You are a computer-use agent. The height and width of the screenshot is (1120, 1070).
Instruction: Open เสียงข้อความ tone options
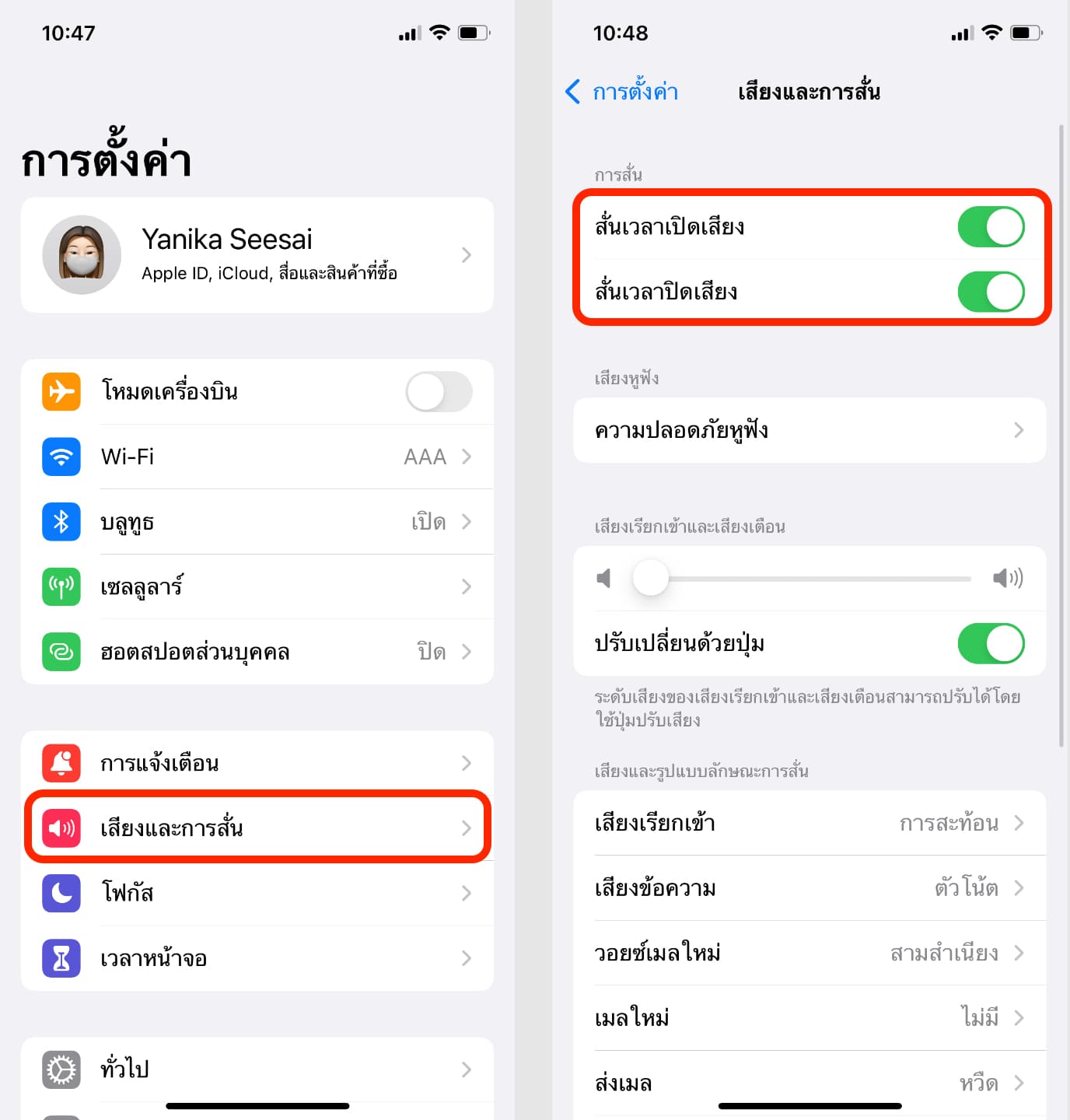(x=809, y=887)
